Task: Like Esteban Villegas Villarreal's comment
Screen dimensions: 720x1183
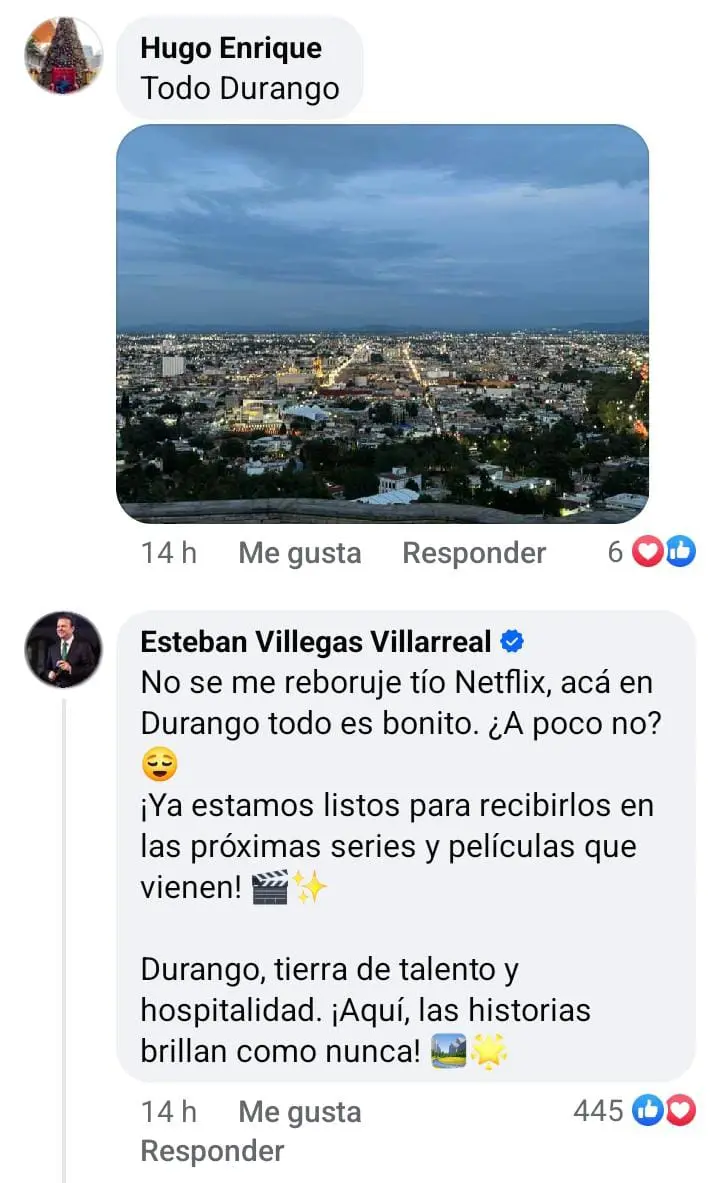Action: (x=299, y=1112)
